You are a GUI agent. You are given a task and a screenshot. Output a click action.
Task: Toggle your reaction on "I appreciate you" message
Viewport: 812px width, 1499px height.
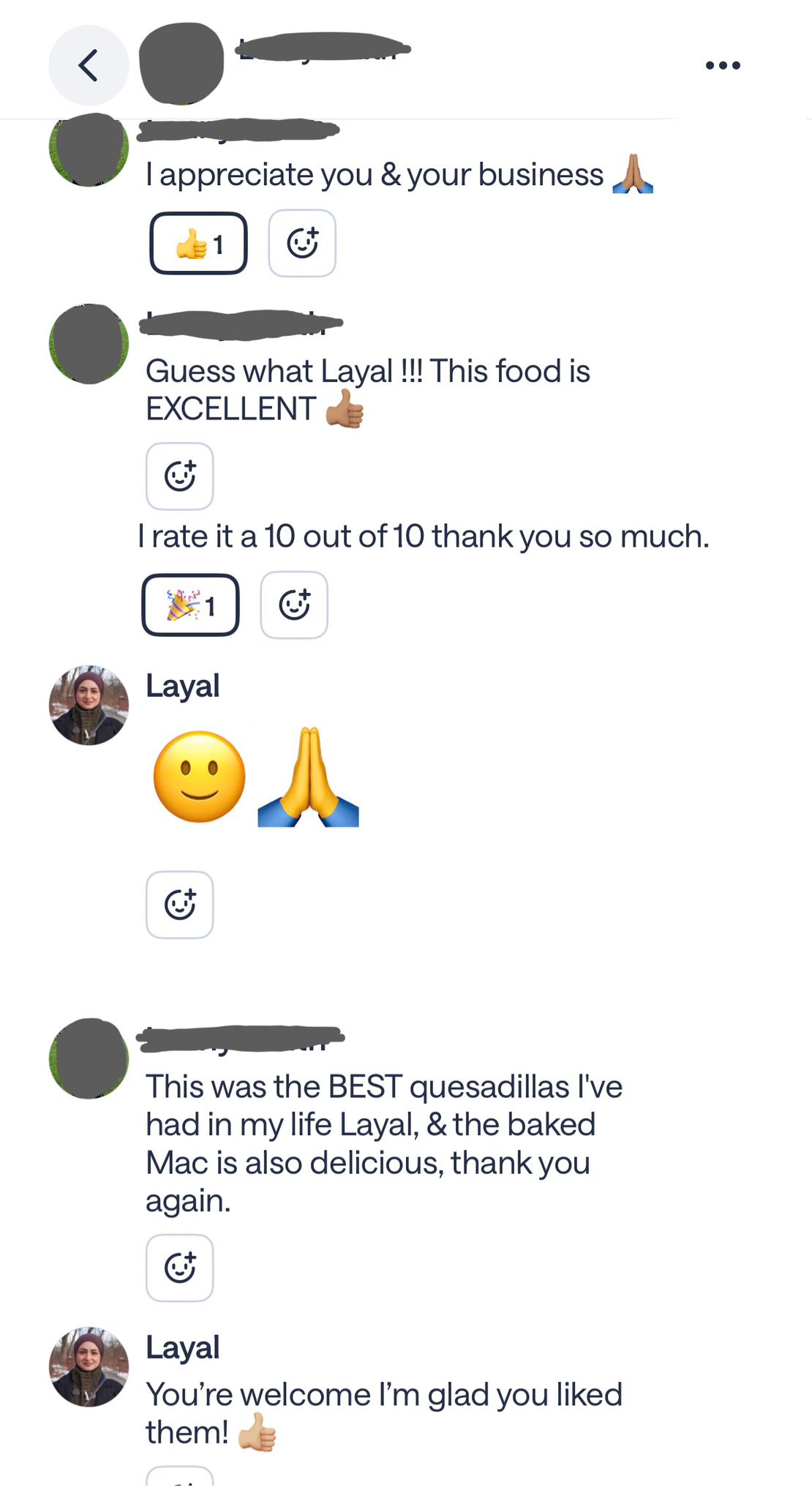(198, 243)
